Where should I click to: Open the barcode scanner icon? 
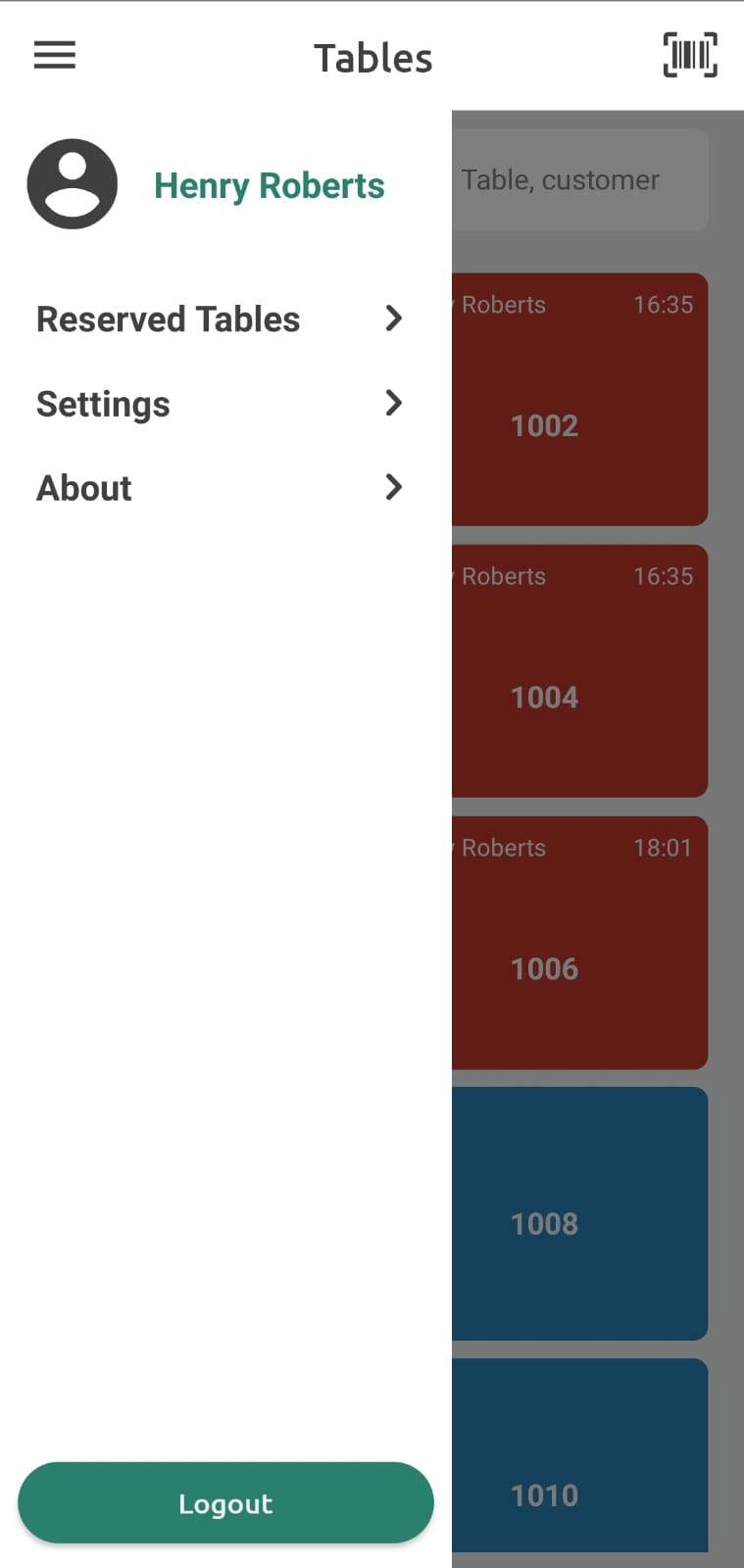(690, 55)
